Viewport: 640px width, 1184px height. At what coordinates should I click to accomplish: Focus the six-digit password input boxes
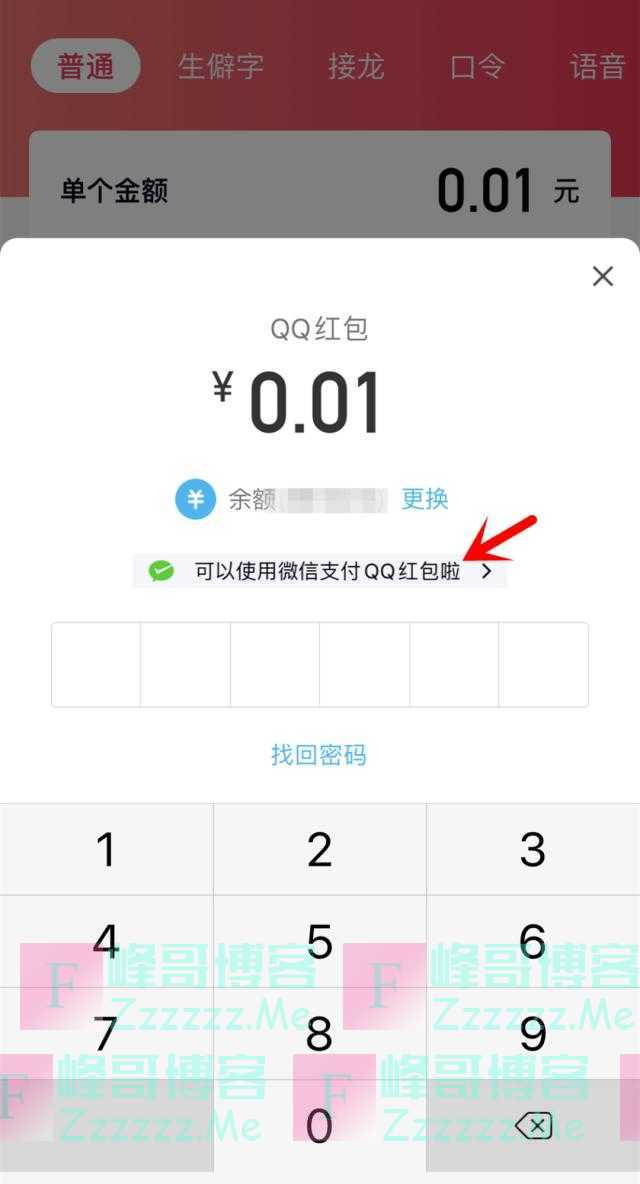(x=320, y=664)
